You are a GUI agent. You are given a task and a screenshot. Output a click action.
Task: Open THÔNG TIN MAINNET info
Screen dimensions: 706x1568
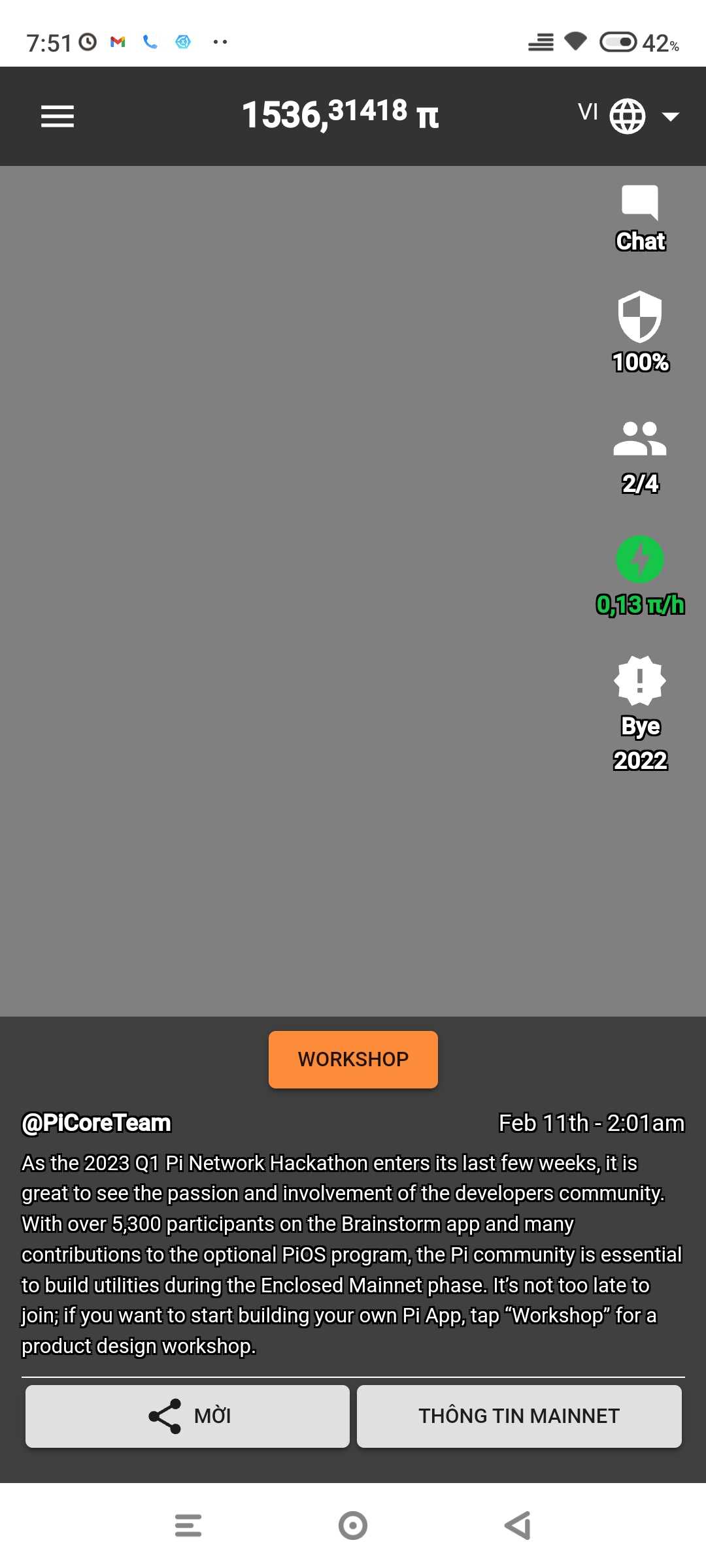[519, 1416]
